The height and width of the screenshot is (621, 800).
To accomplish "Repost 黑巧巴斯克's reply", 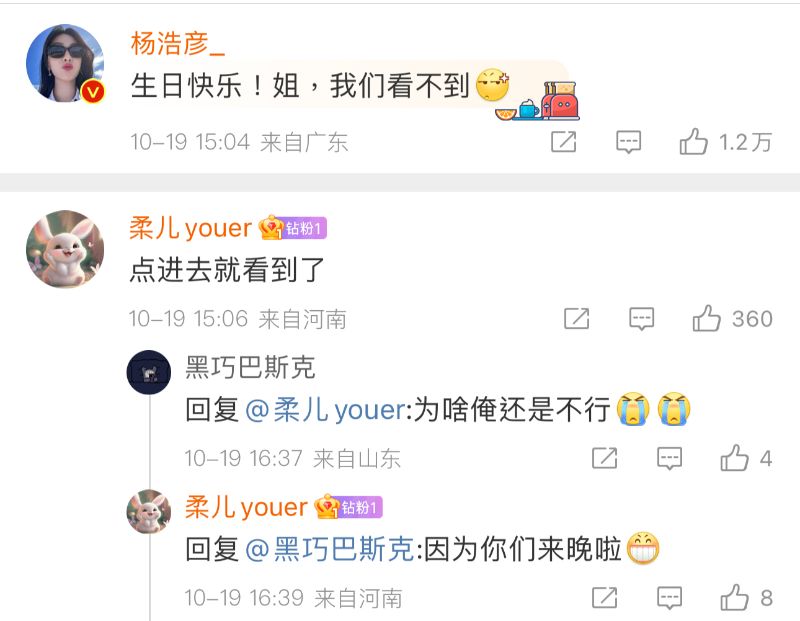I will [604, 458].
